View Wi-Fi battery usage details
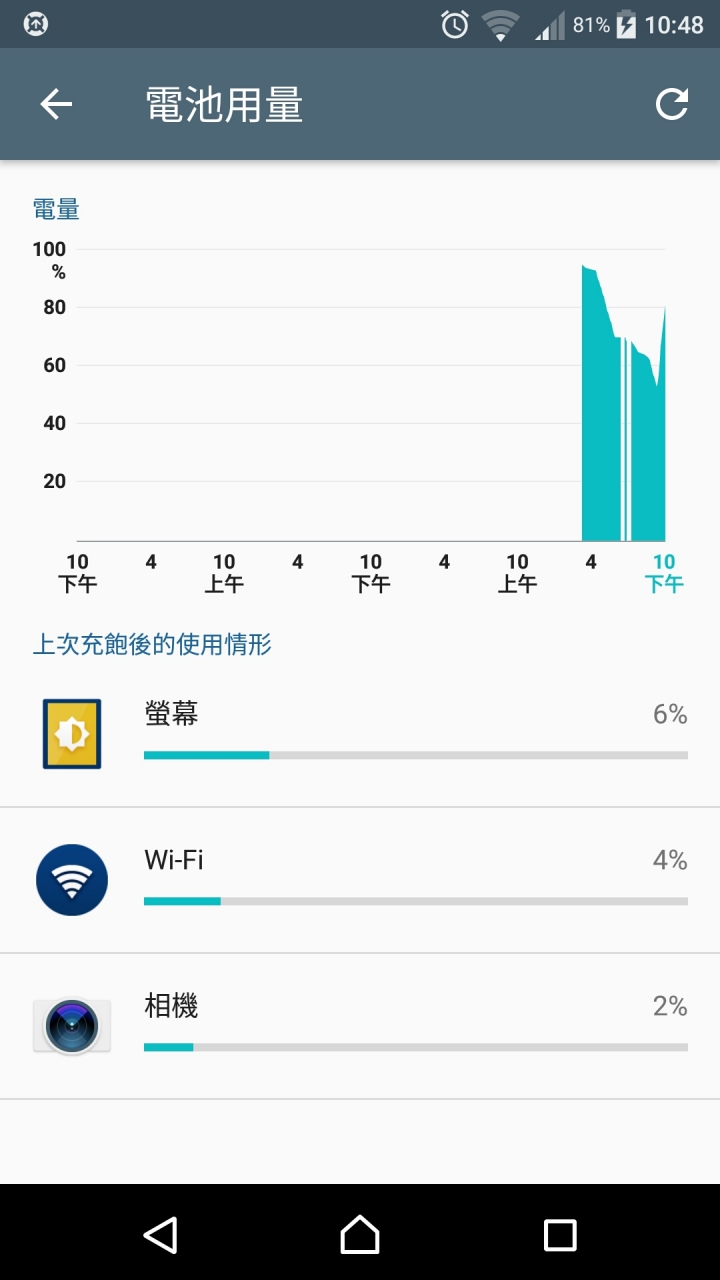Screen dimensions: 720x1280 [360, 880]
